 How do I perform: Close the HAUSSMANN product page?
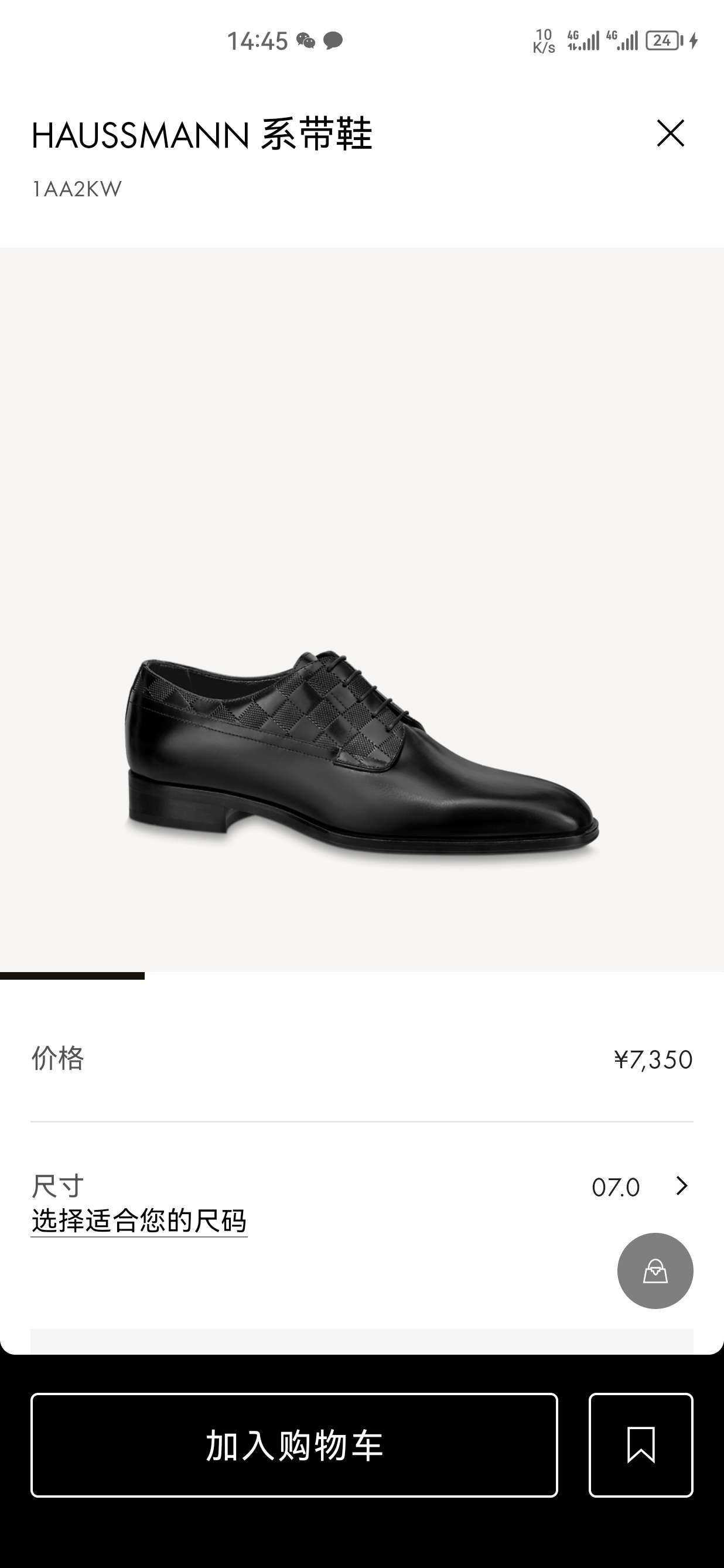[671, 134]
